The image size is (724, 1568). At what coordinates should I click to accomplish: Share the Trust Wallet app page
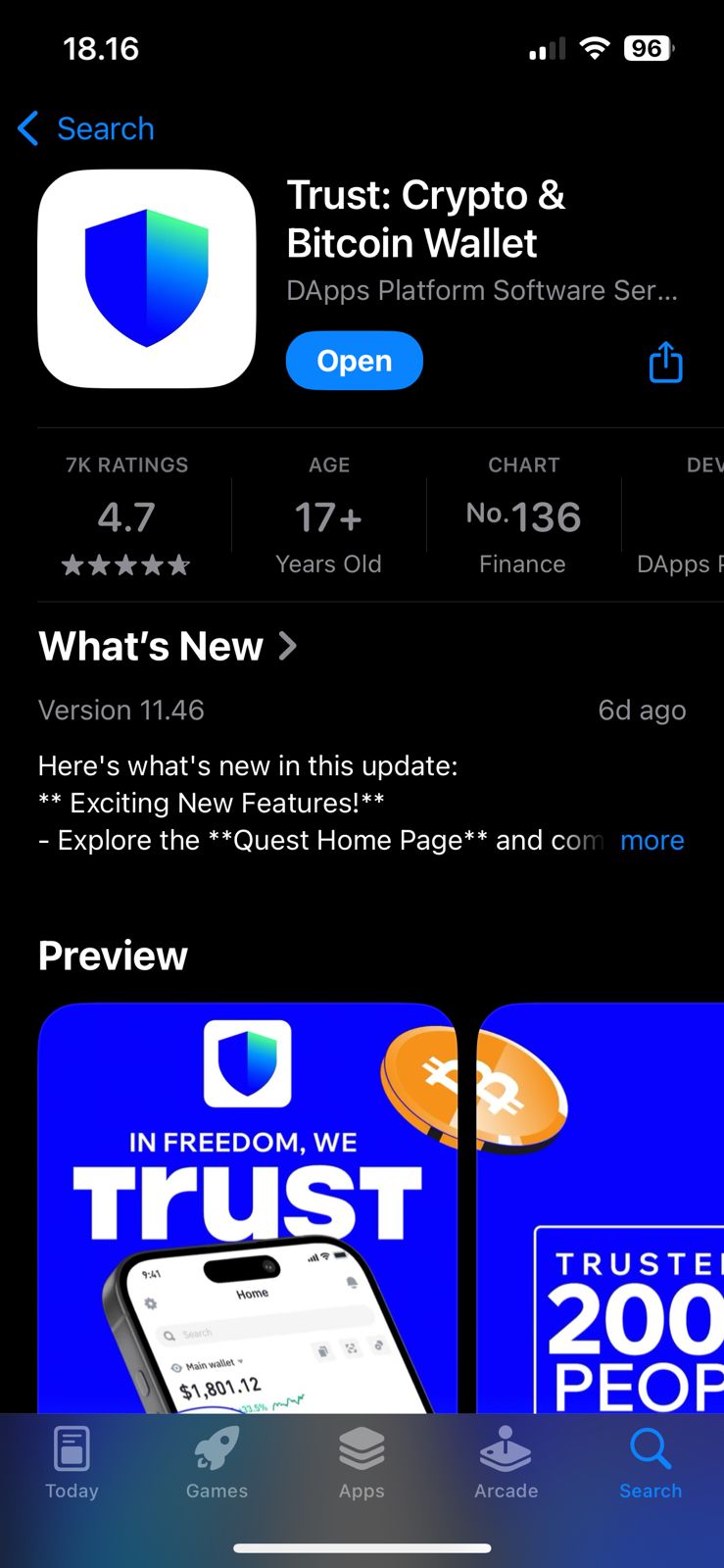pos(665,362)
